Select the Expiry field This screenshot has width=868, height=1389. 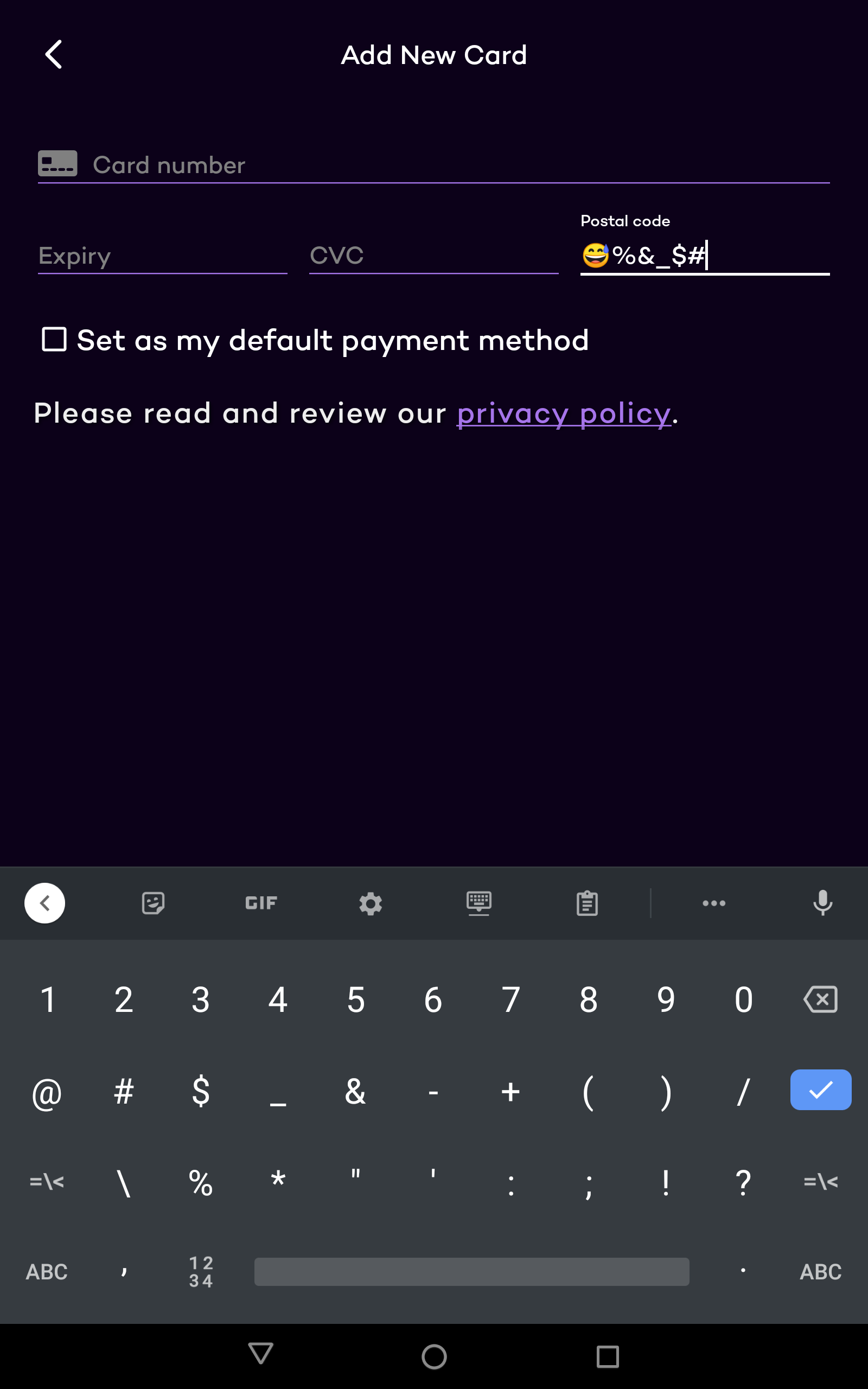pos(162,256)
